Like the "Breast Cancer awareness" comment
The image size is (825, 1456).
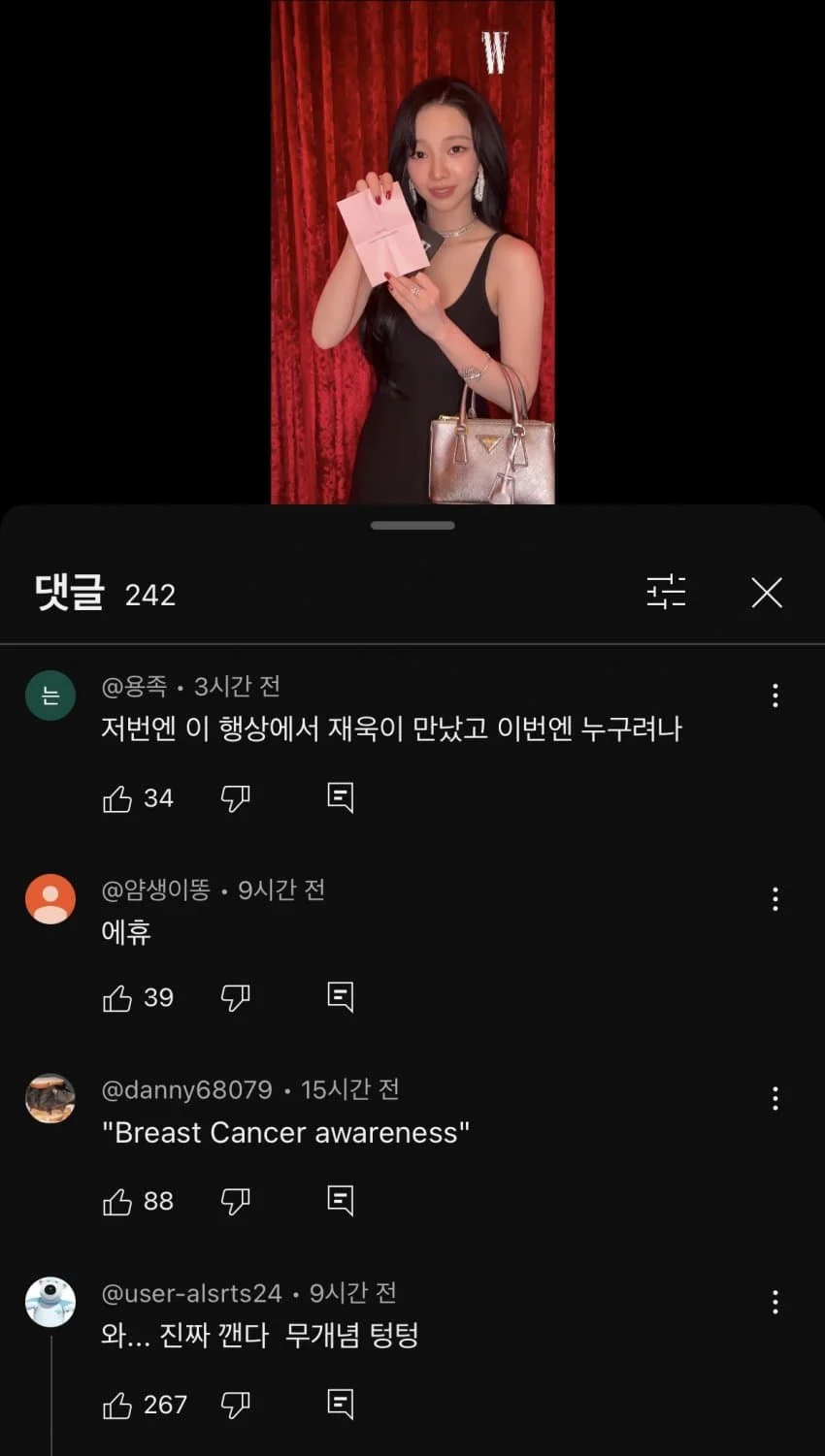[x=117, y=1202]
